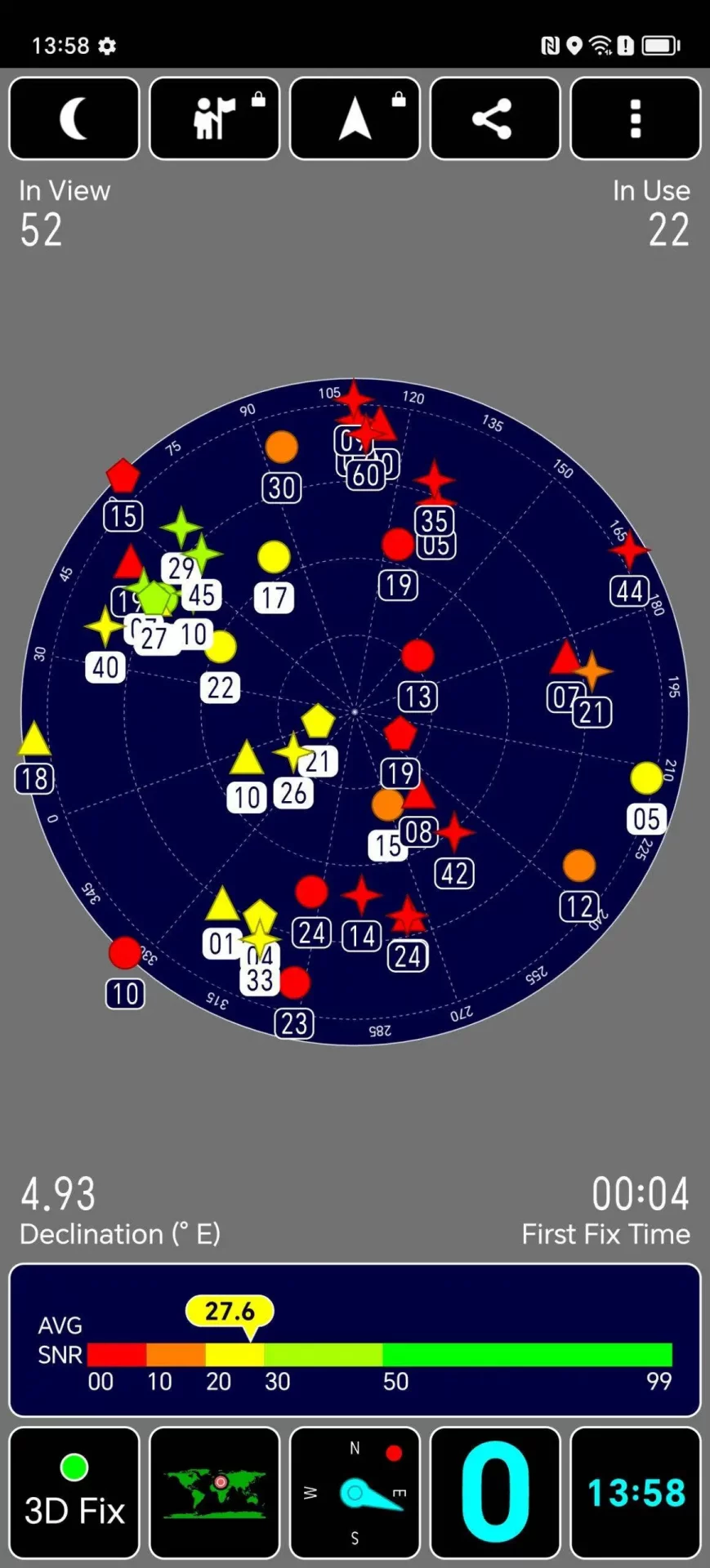
Task: Open the compass tile
Action: pos(355,1493)
